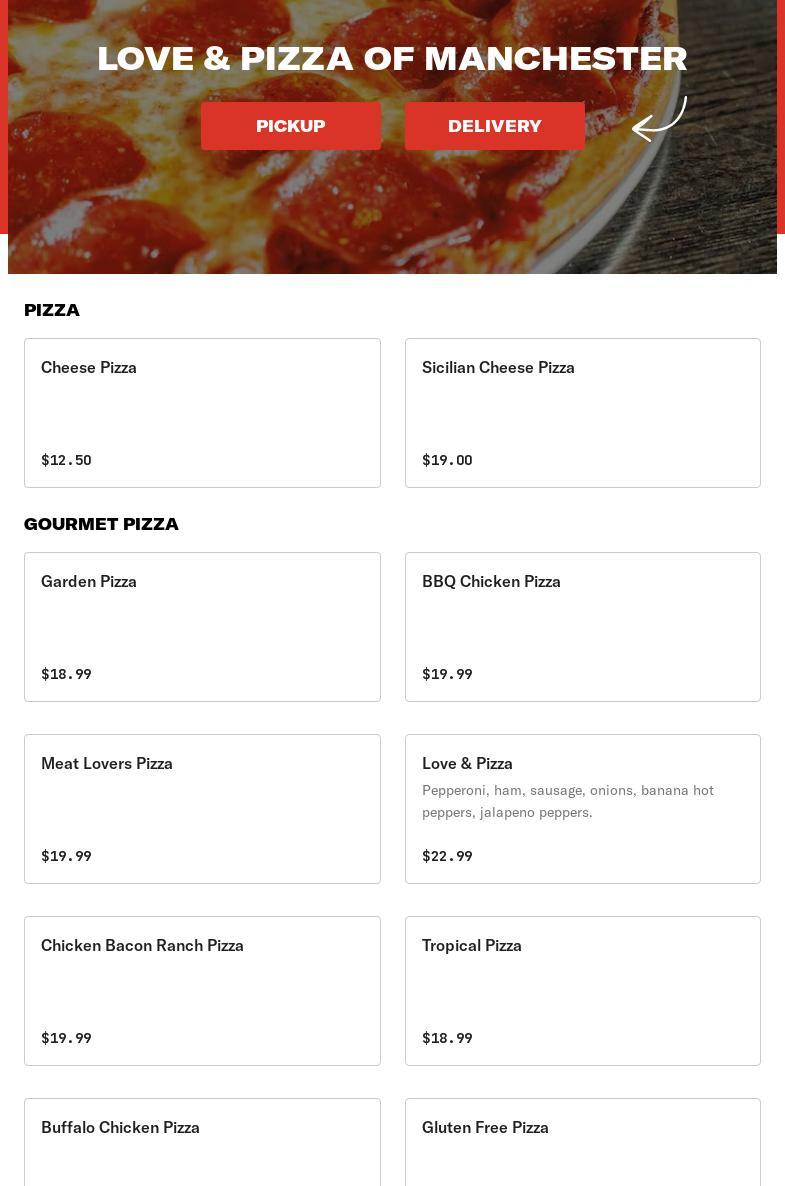Screen dimensions: 785x1186
Task: Open the Love & Pizza specialty card
Action: tap(582, 808)
